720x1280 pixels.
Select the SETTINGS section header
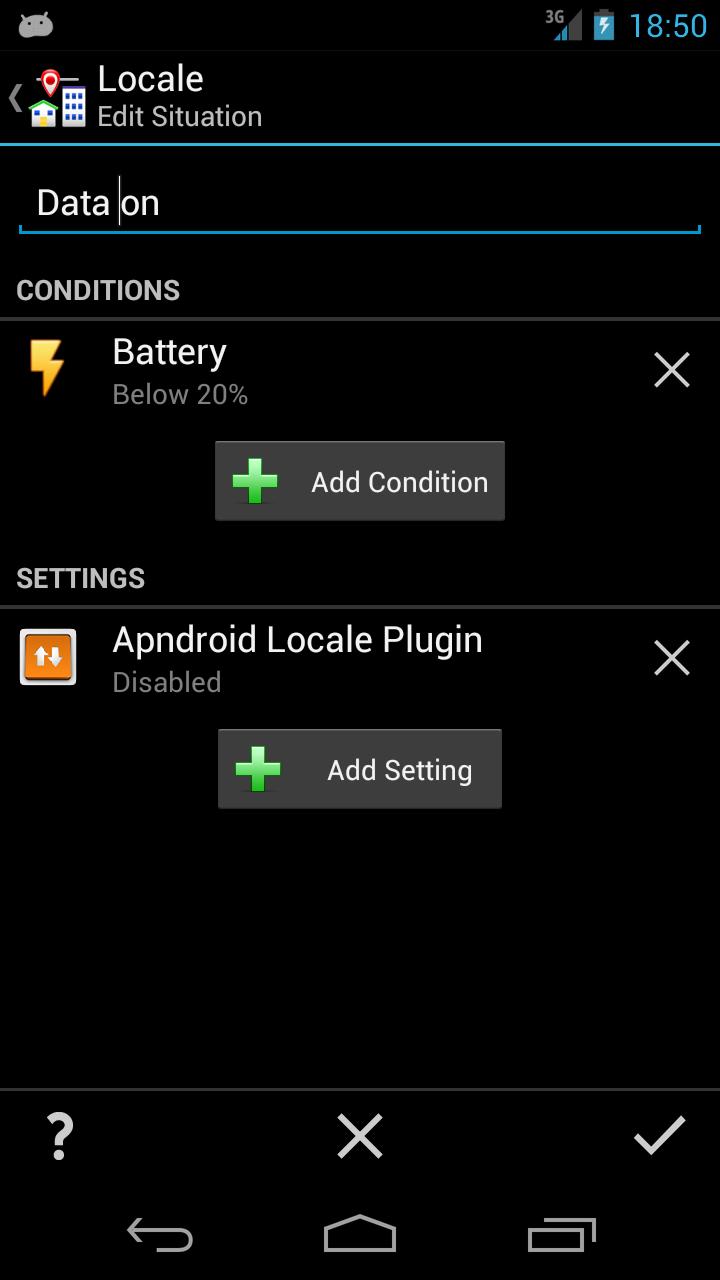[80, 578]
